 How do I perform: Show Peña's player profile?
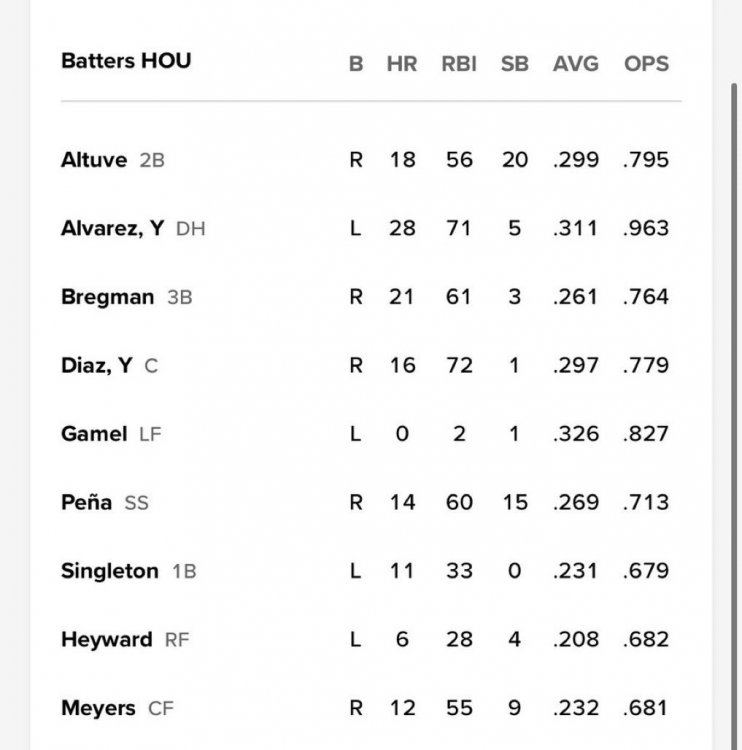point(88,503)
